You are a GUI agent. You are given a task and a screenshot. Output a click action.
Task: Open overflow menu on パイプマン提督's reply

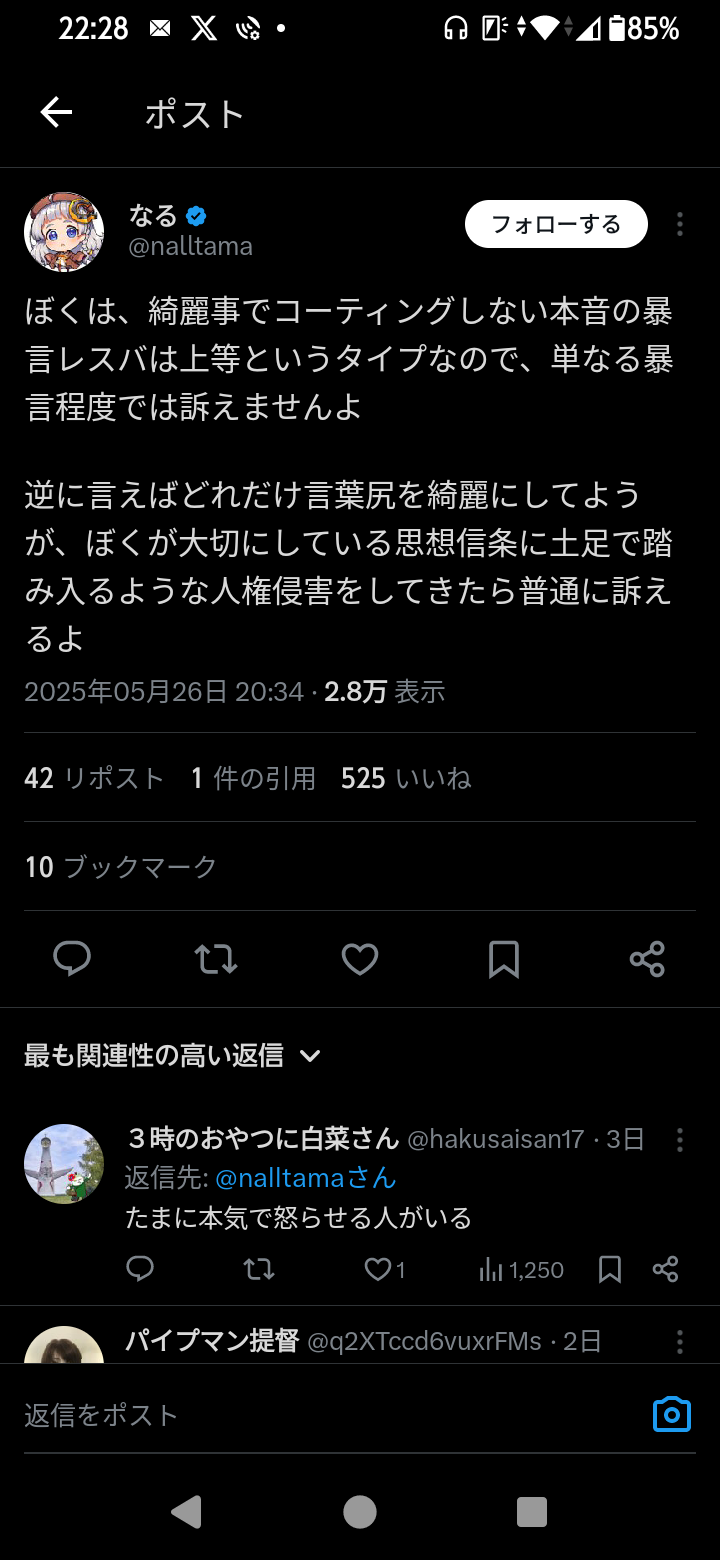pyautogui.click(x=680, y=1342)
